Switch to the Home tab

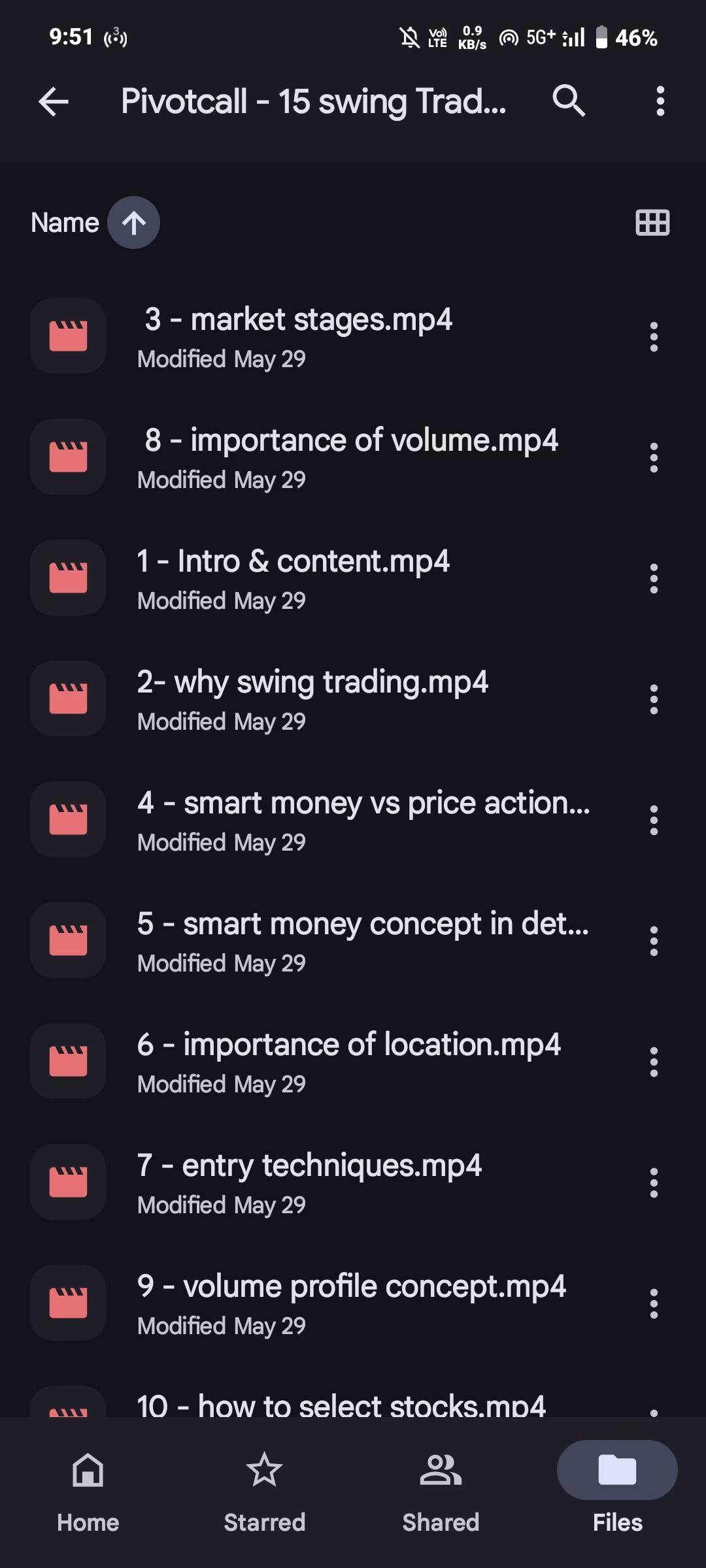88,1486
